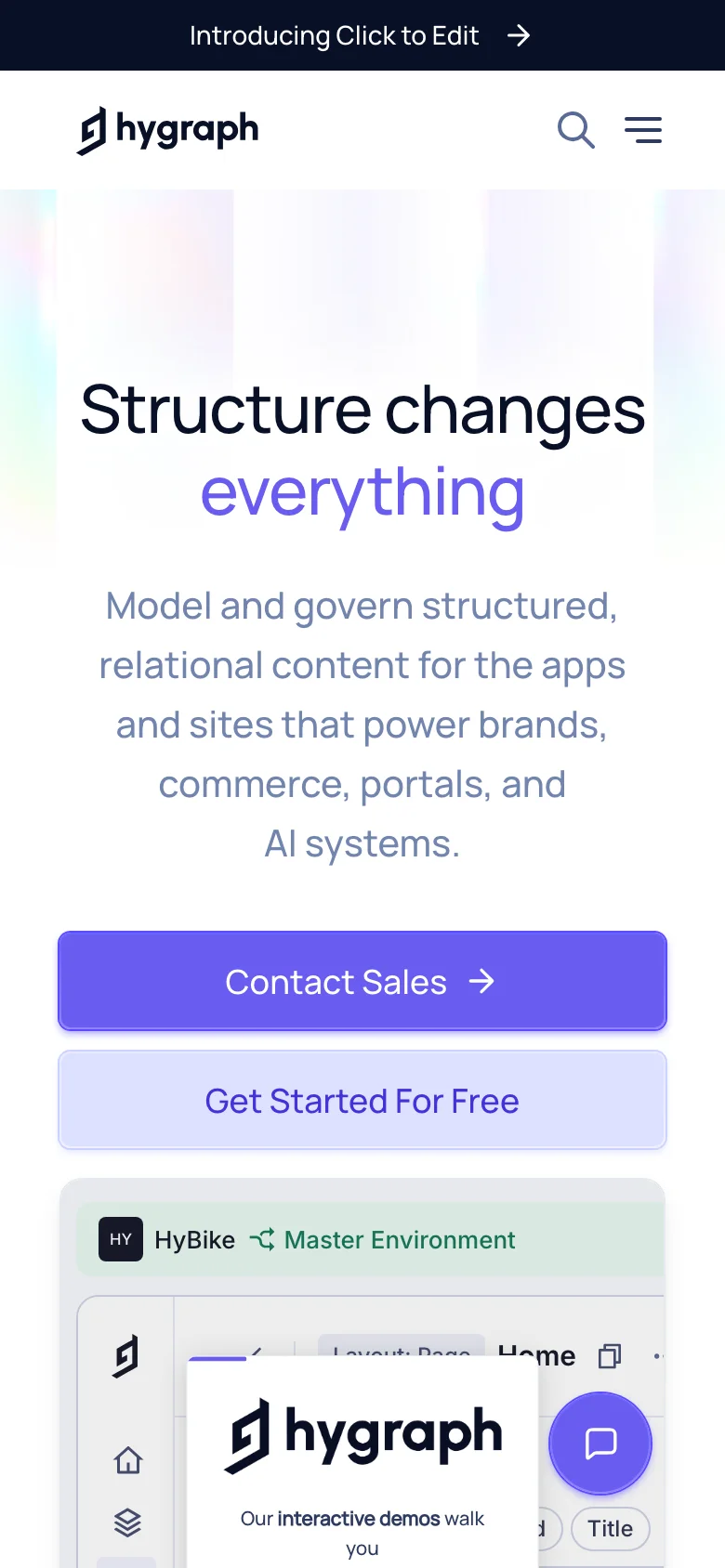Select Get Started For Free
The width and height of the screenshot is (725, 1568).
click(x=362, y=1101)
